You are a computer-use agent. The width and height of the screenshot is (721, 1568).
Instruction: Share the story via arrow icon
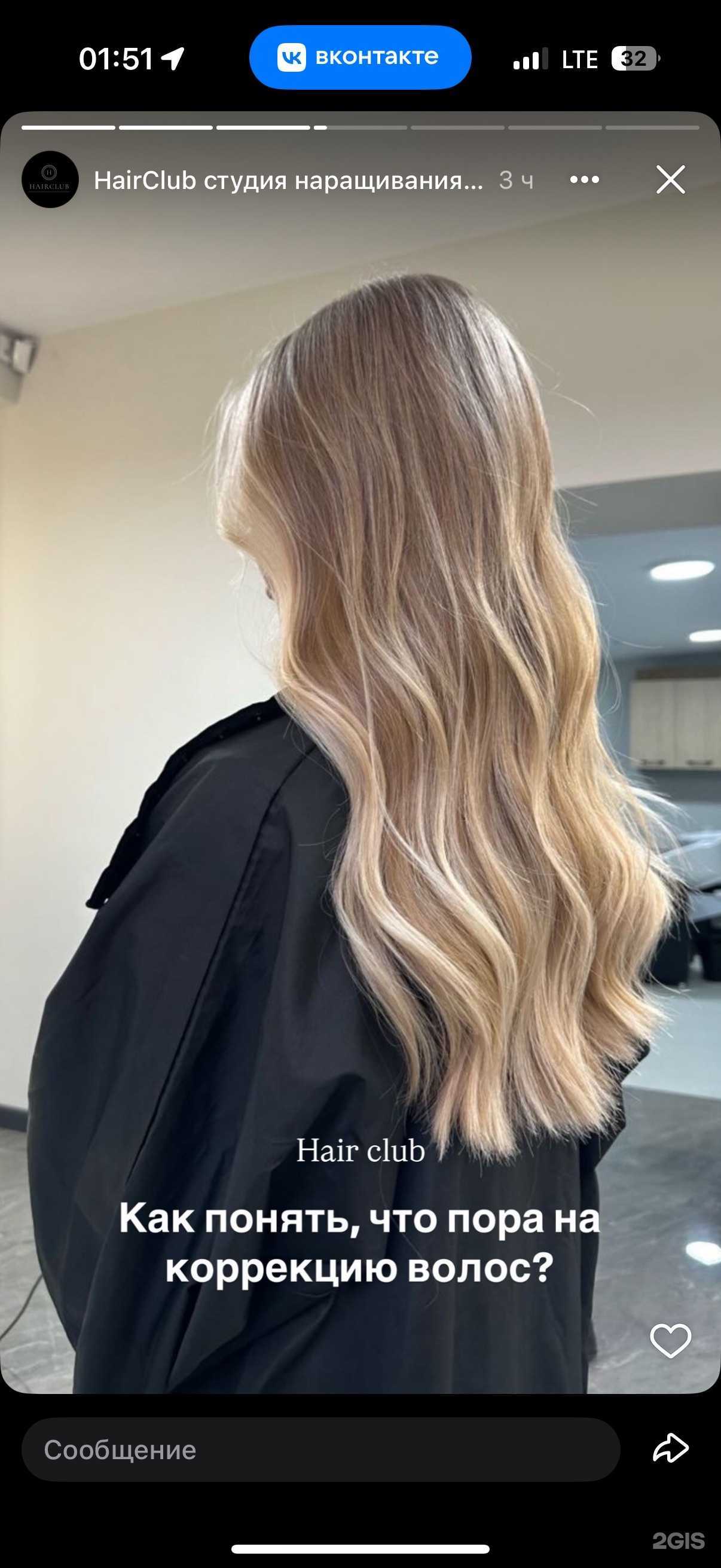click(671, 1450)
